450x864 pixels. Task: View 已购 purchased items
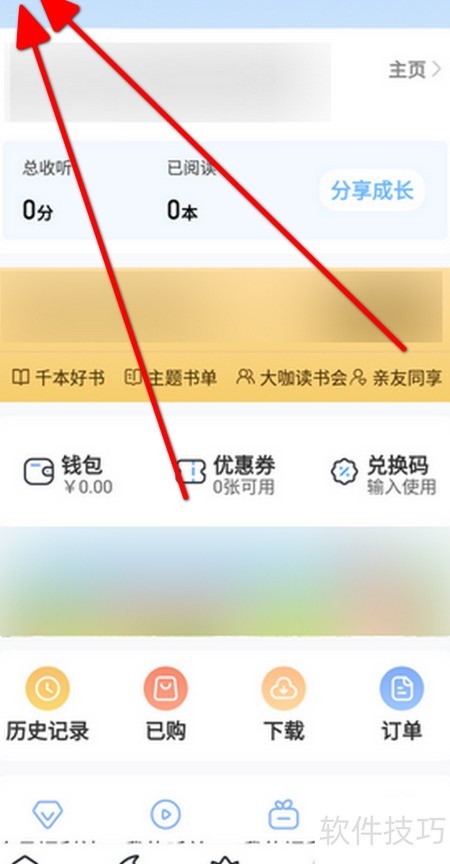click(166, 704)
